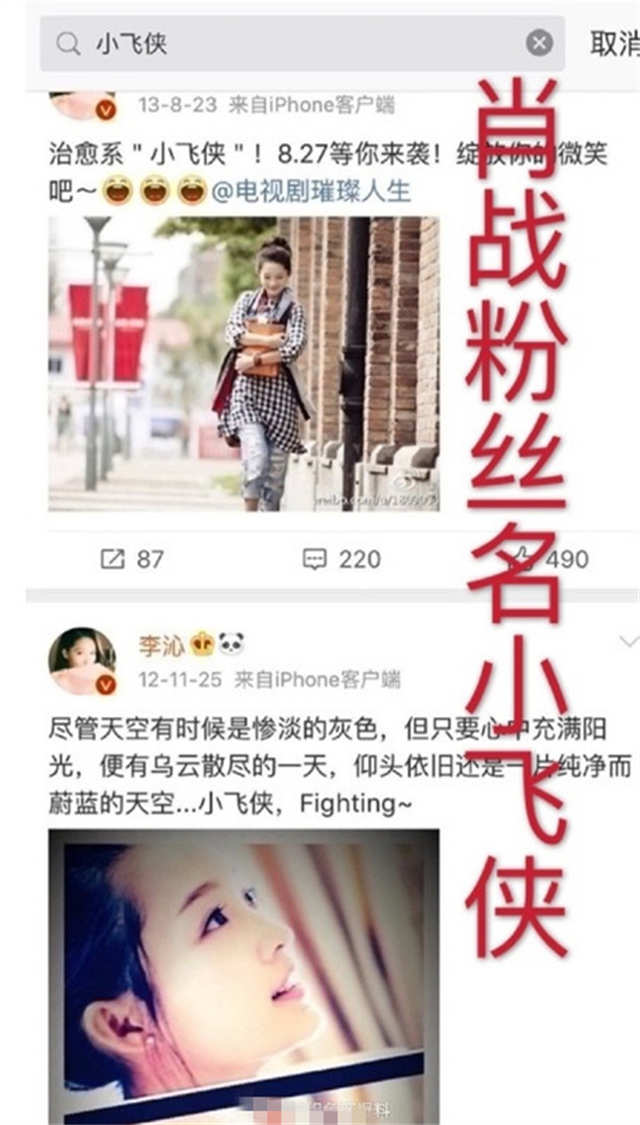The width and height of the screenshot is (640, 1125).
Task: Open 李沁's profile avatar
Action: click(82, 661)
